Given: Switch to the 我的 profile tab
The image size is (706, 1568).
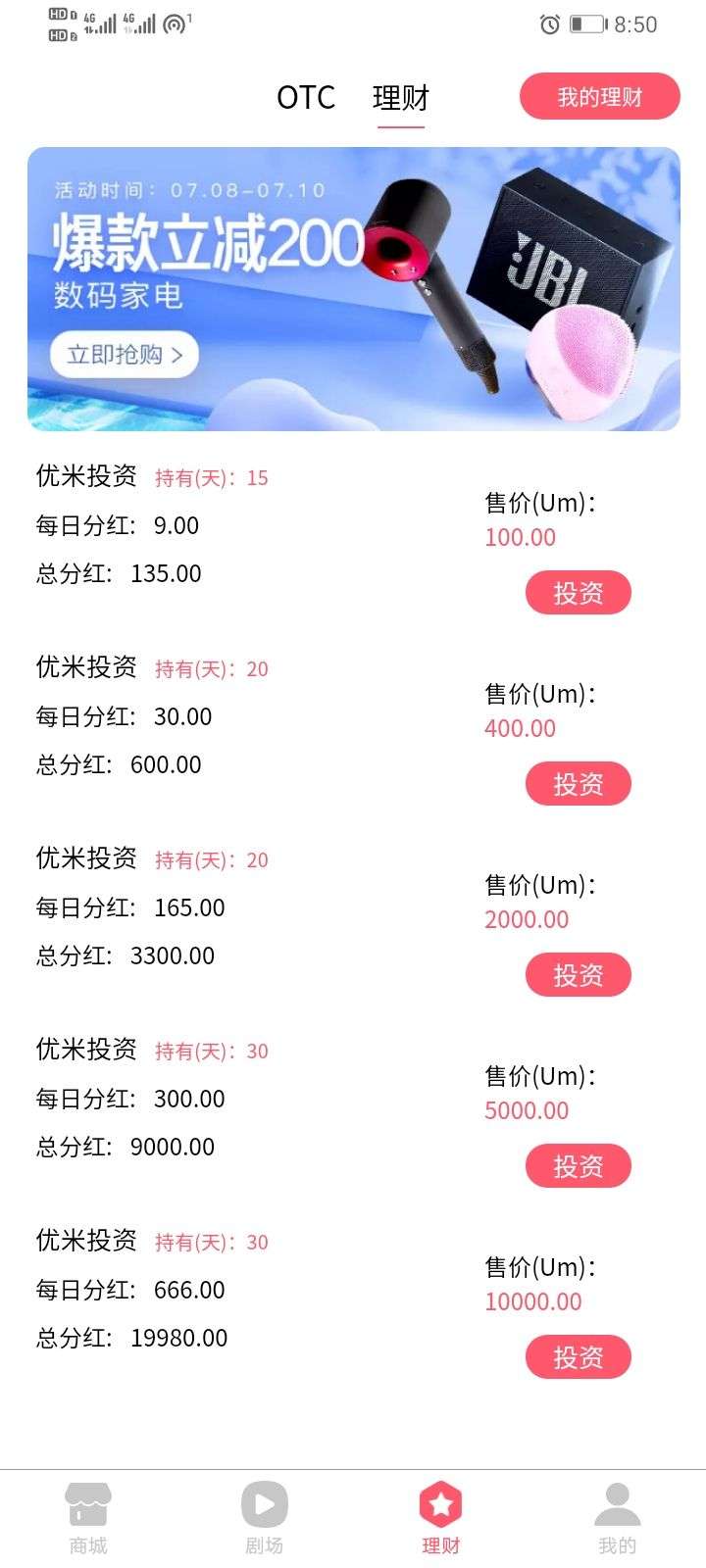Looking at the screenshot, I should (618, 1518).
